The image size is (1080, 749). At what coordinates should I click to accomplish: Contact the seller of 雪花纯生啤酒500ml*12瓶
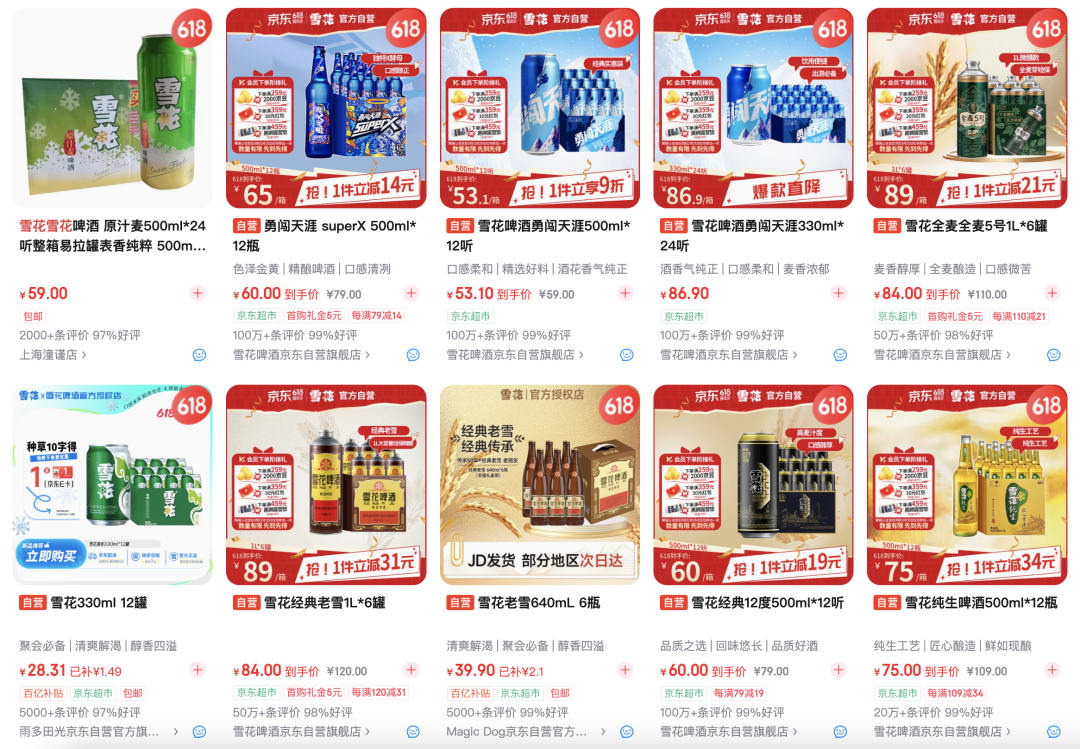pyautogui.click(x=1053, y=732)
